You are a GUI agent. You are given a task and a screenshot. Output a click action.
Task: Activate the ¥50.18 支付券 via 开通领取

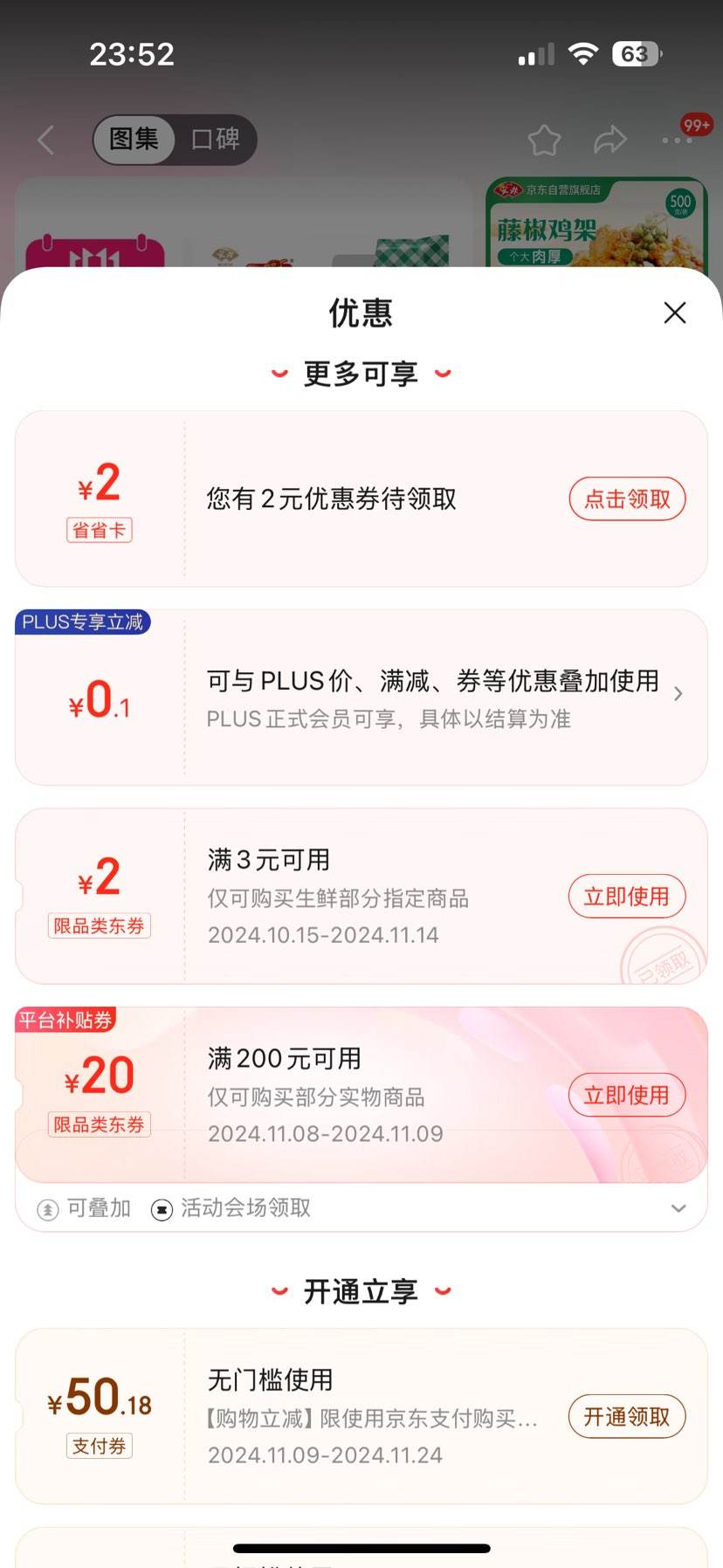pos(627,1417)
